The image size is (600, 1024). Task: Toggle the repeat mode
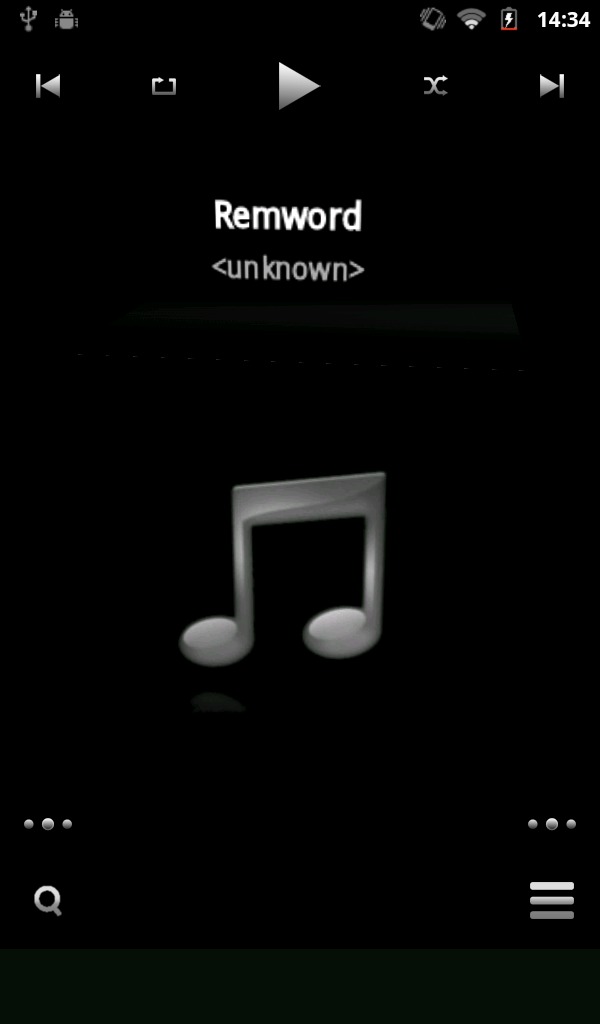(164, 86)
